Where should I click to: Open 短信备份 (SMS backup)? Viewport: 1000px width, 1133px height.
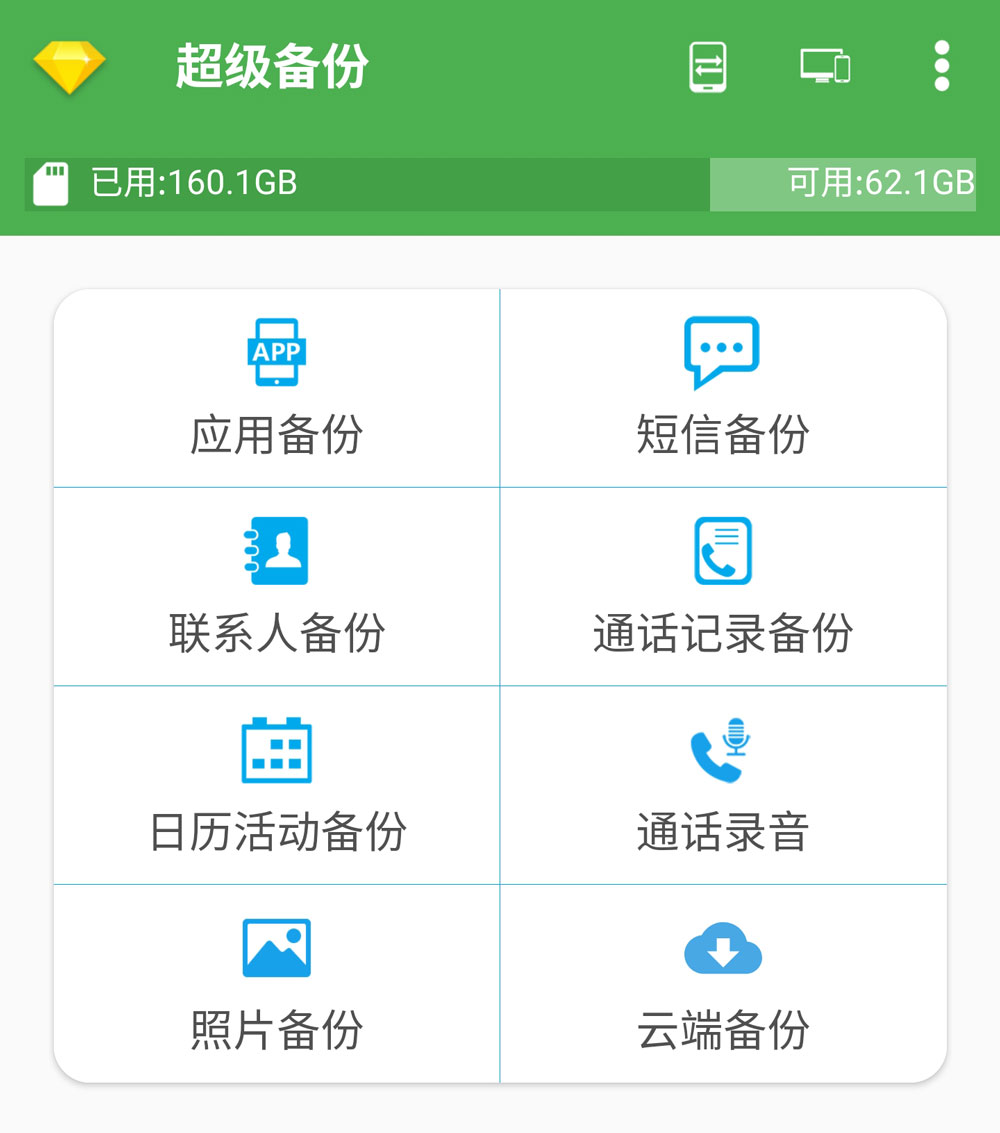[x=723, y=388]
